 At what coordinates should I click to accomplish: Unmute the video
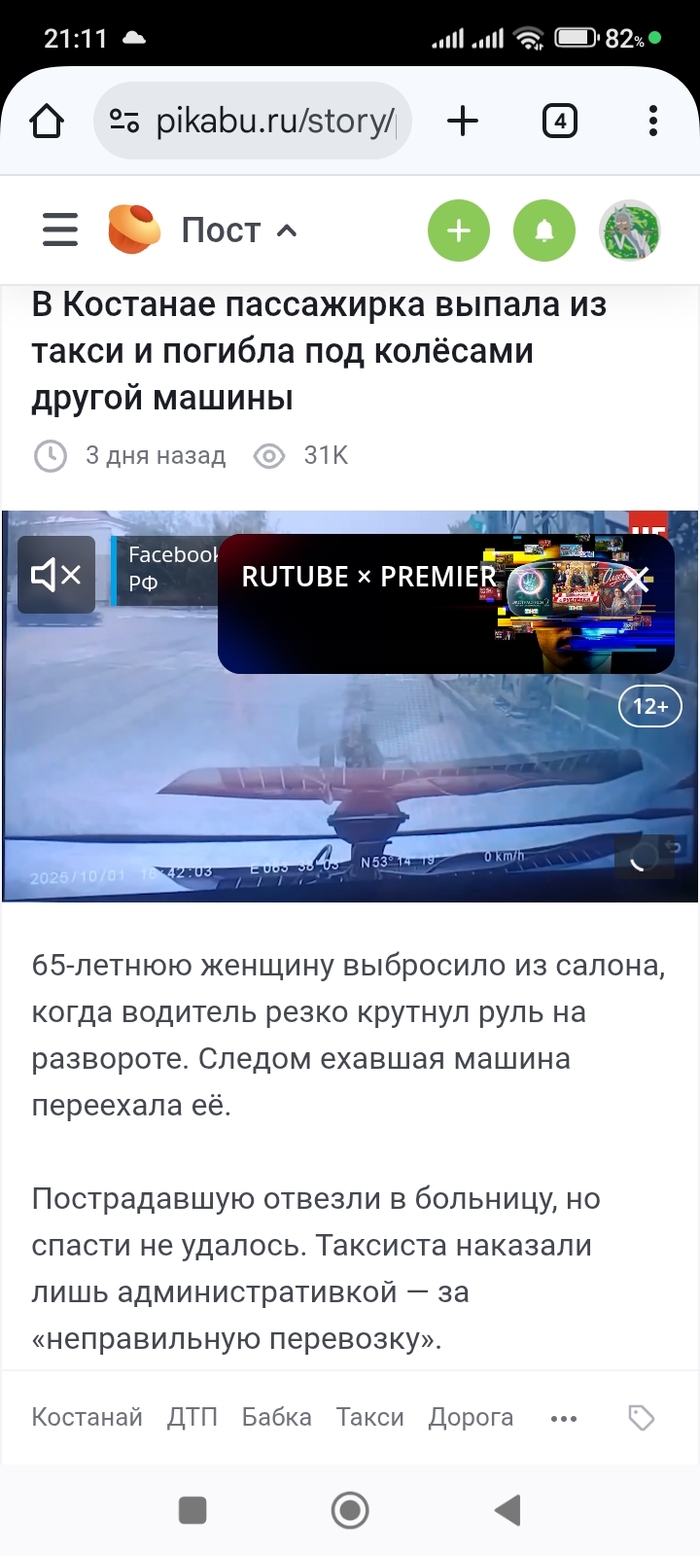(57, 575)
